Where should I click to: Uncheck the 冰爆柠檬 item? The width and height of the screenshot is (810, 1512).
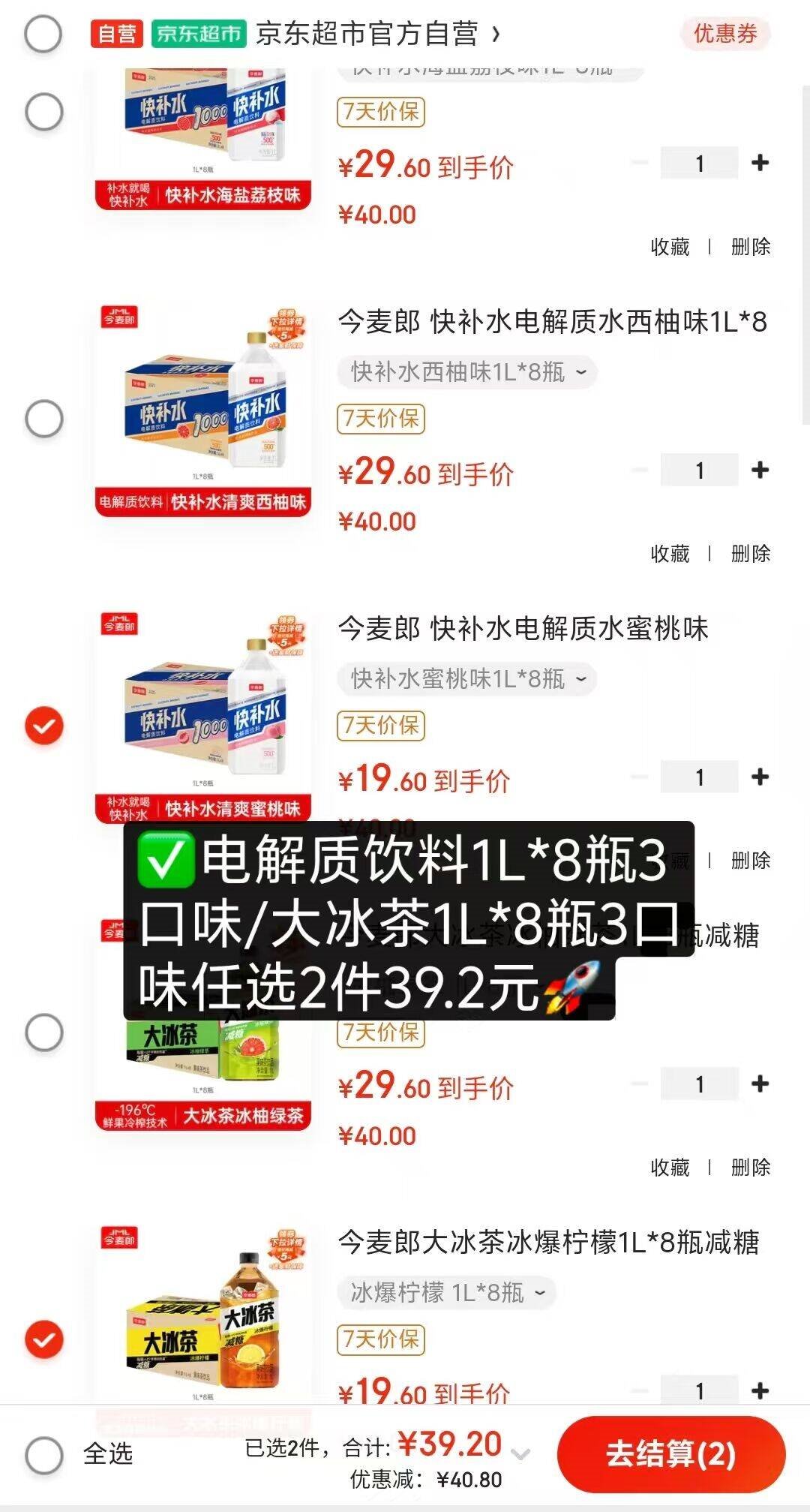44,1339
